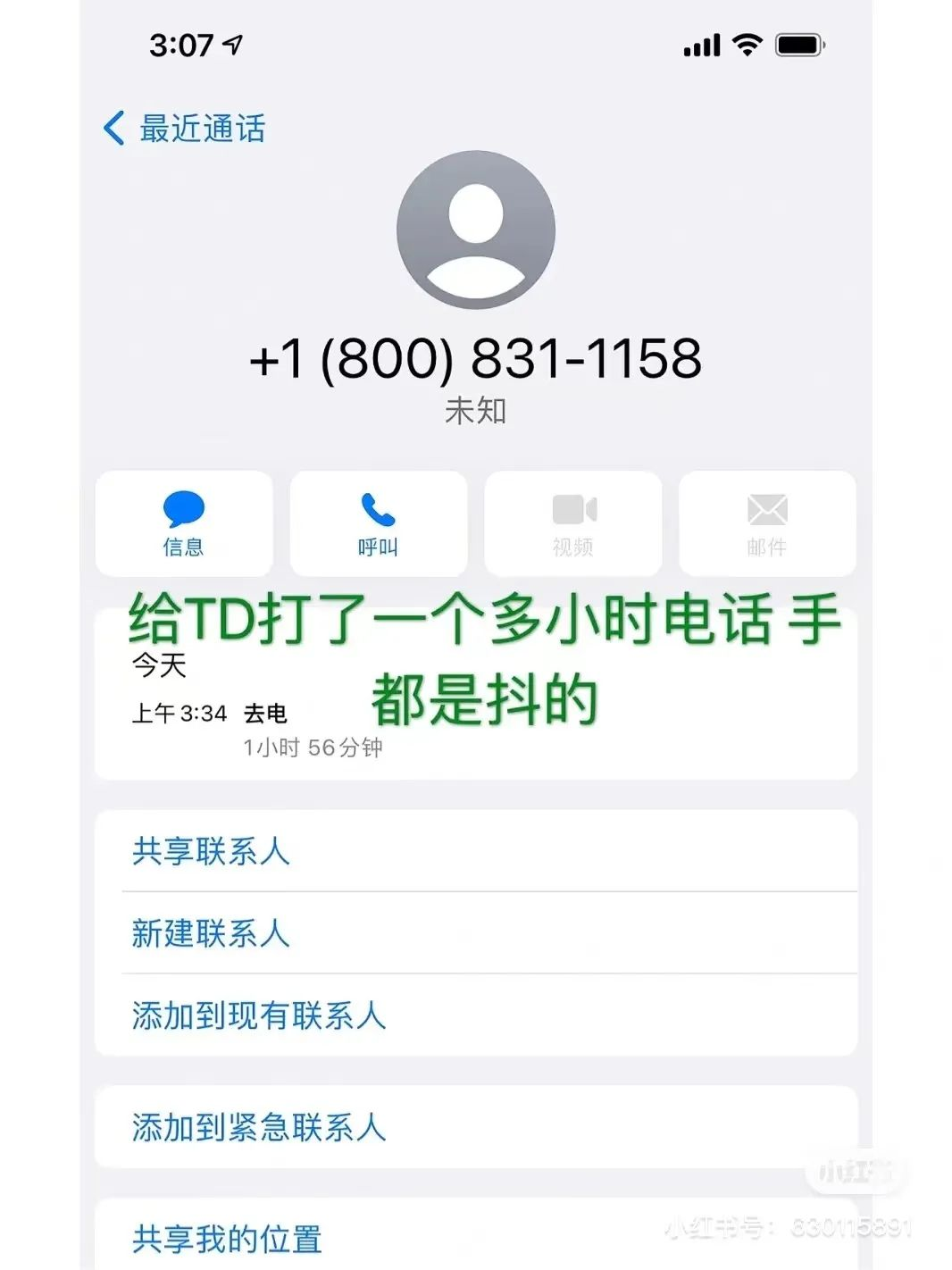This screenshot has width=952, height=1270.
Task: Select 共享联系人
Action: pos(211,851)
